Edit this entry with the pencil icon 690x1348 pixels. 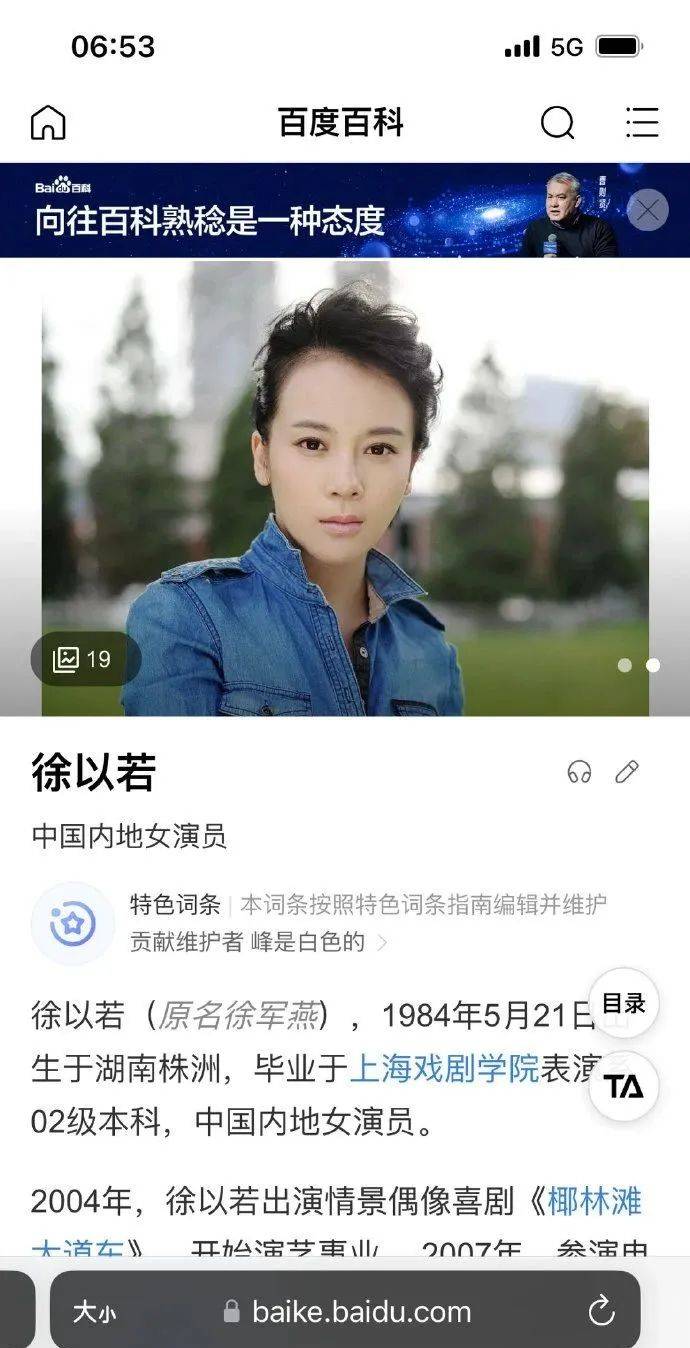click(x=627, y=772)
